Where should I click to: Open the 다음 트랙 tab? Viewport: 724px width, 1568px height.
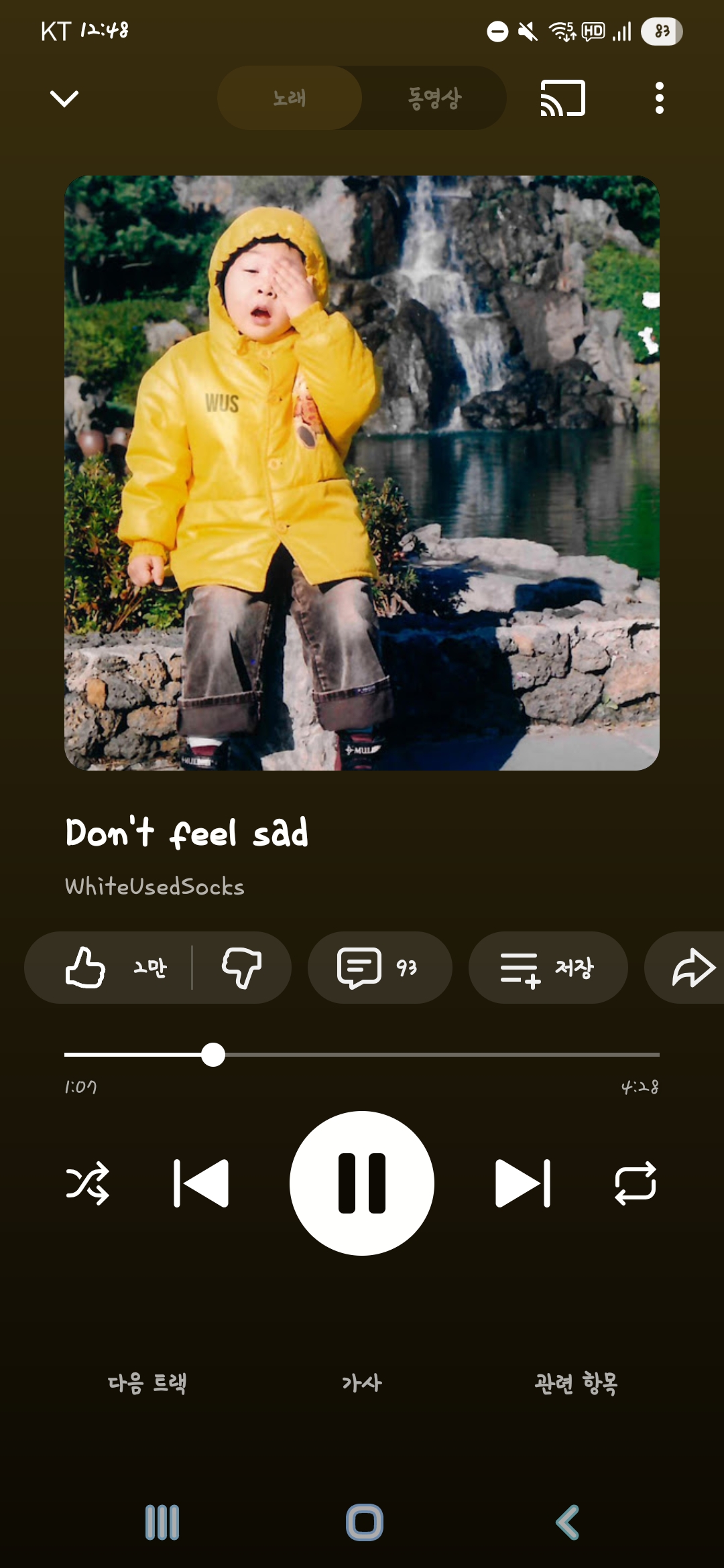tap(147, 1383)
